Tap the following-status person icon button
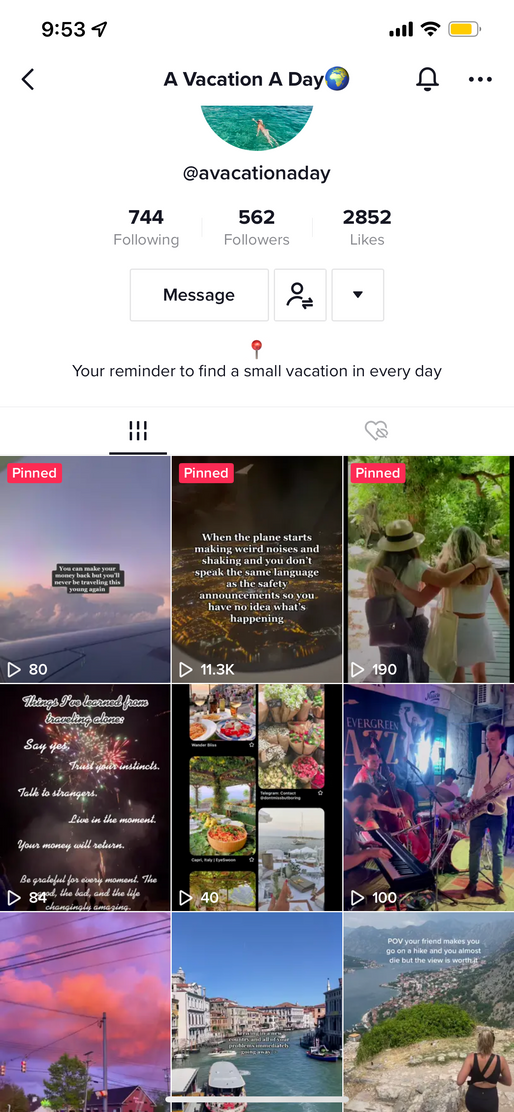The width and height of the screenshot is (514, 1112). pyautogui.click(x=300, y=295)
